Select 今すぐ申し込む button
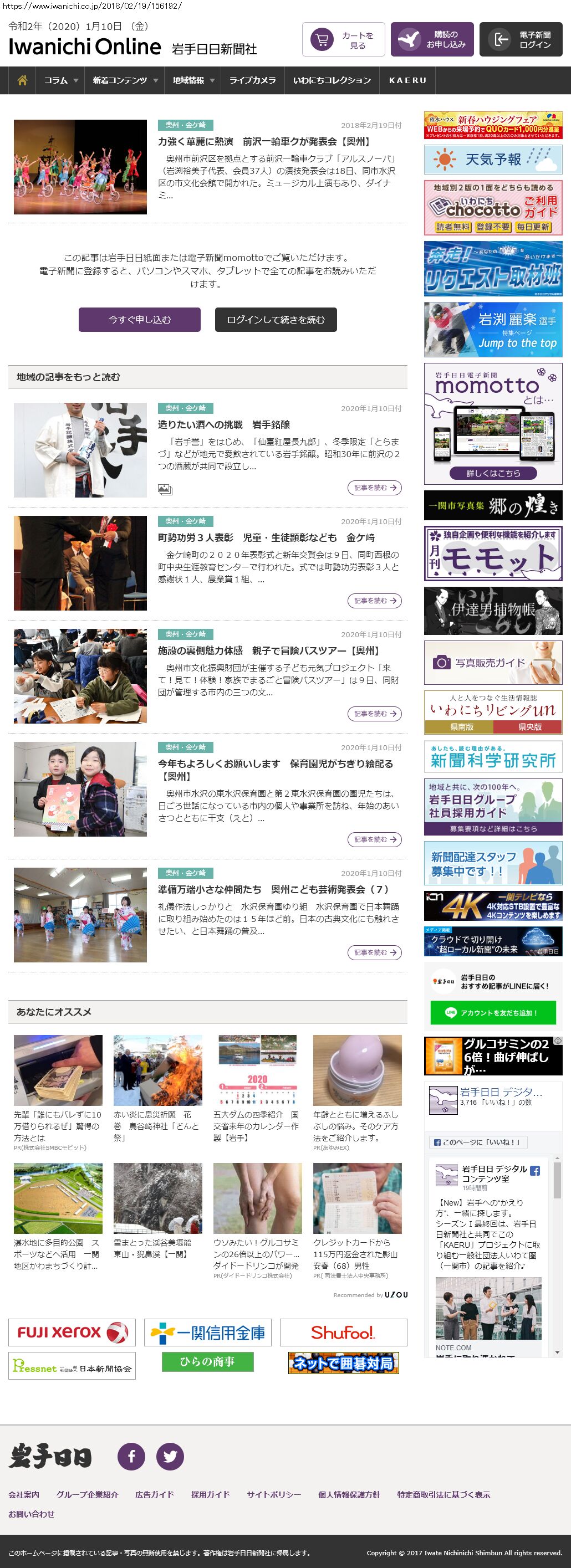The width and height of the screenshot is (571, 1568). (x=139, y=320)
